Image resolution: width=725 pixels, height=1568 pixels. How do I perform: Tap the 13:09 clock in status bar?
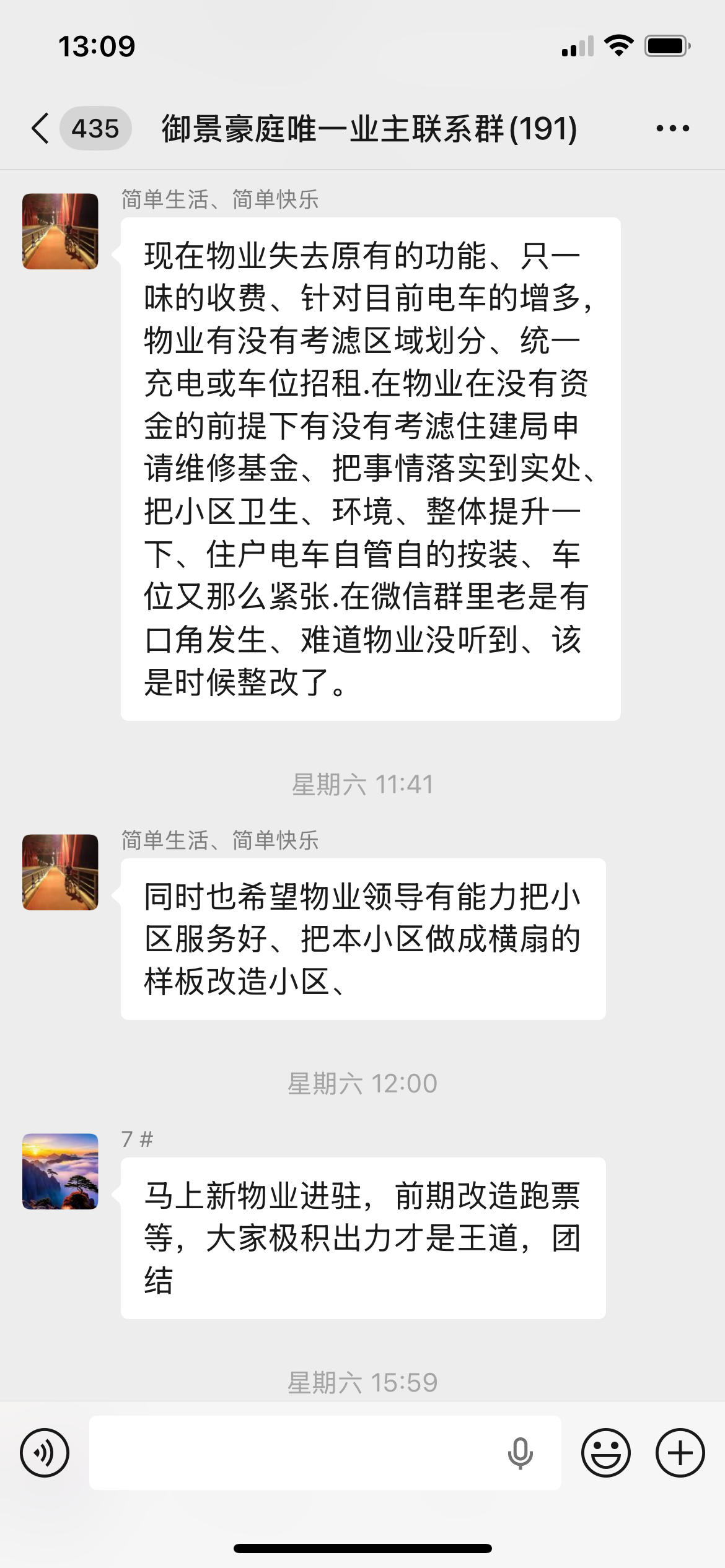point(97,45)
